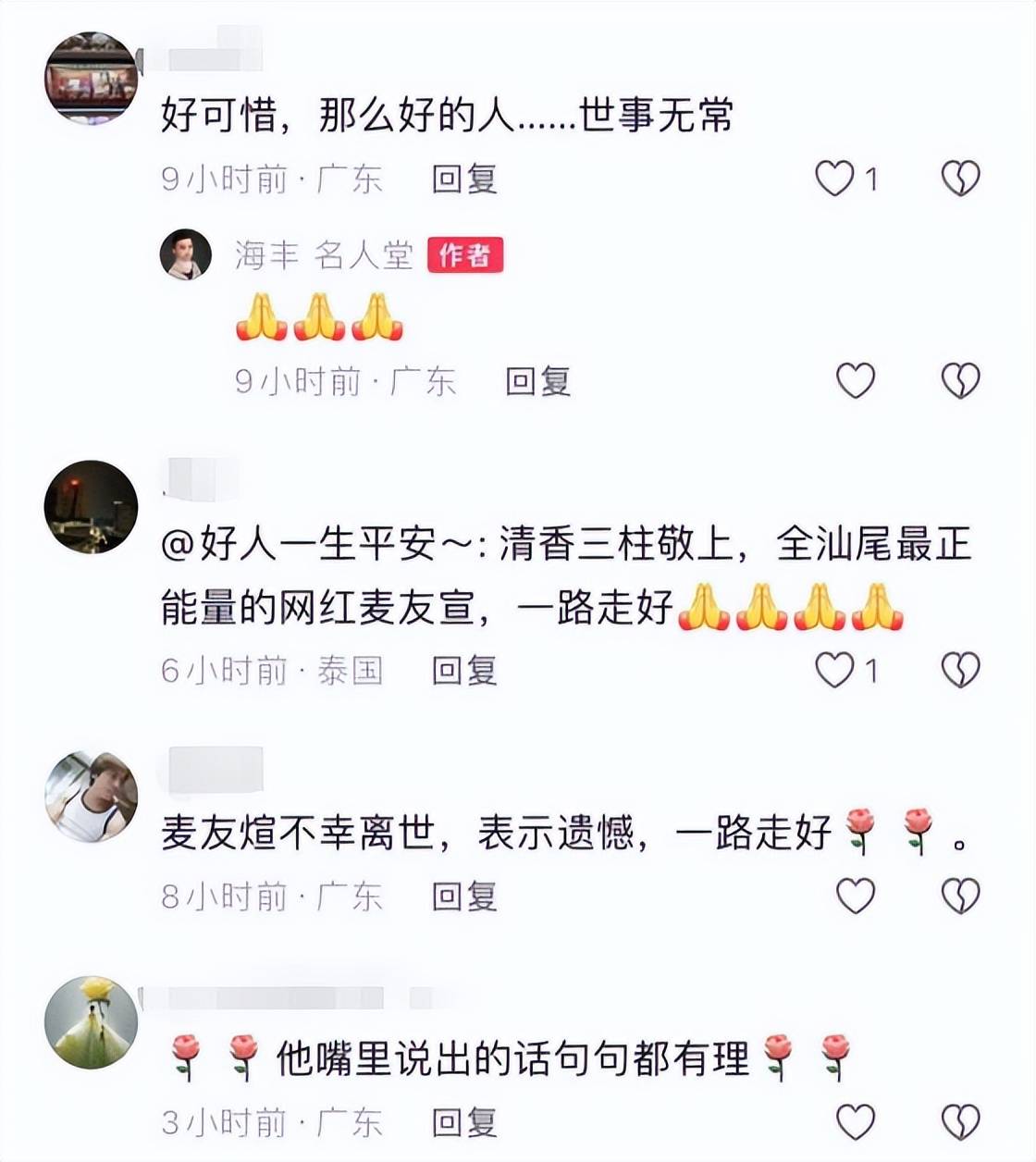Like the comment posted from 泰国
1036x1162 pixels.
(834, 670)
